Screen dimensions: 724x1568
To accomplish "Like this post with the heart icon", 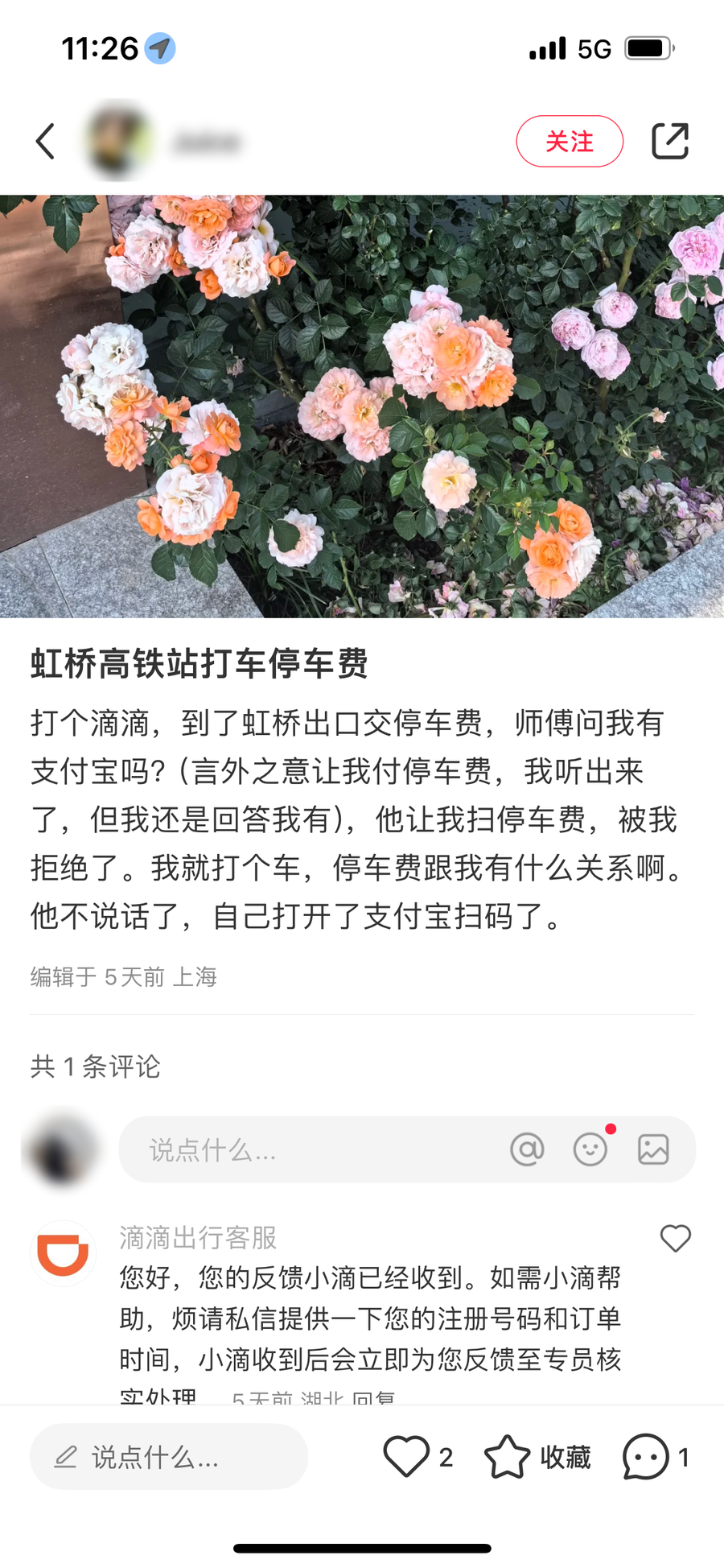I will [406, 1456].
